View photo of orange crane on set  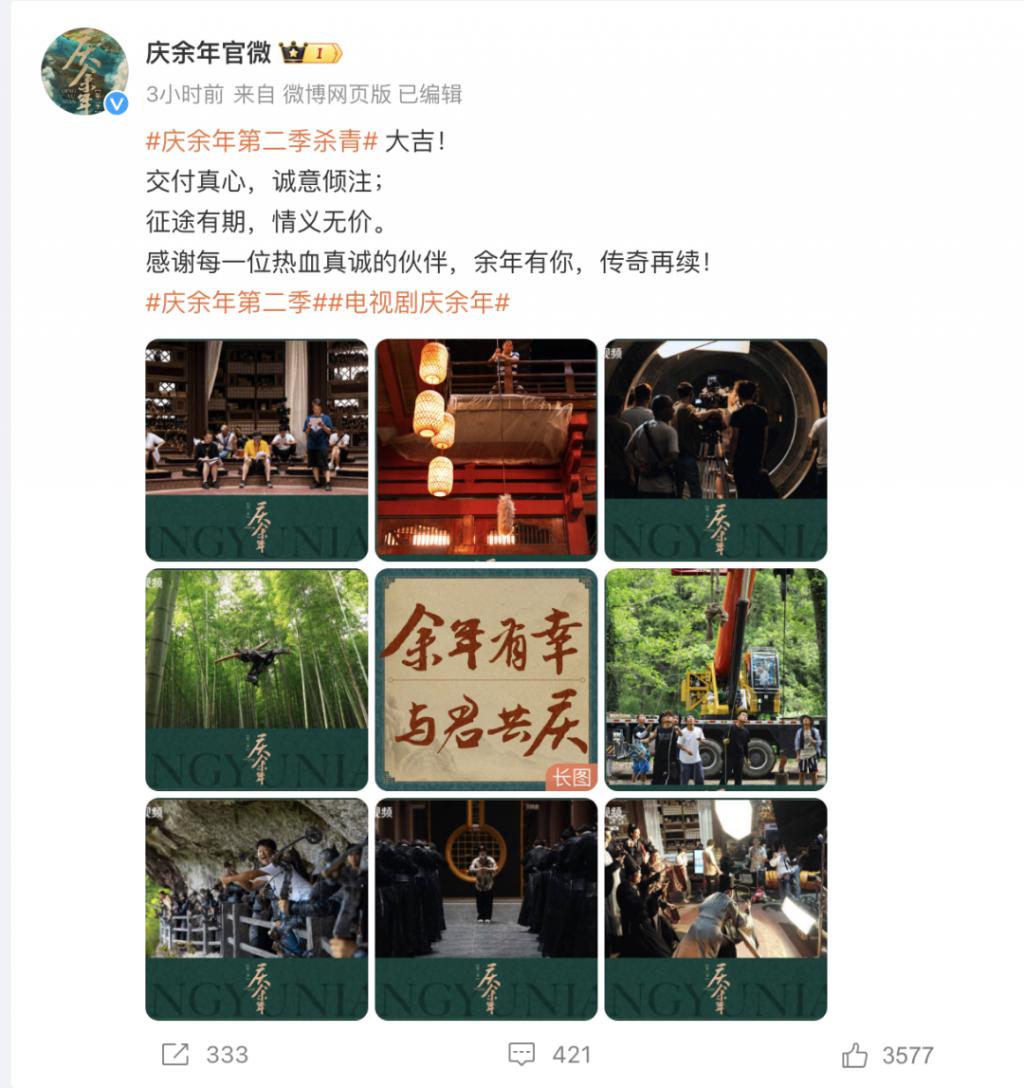click(x=715, y=679)
